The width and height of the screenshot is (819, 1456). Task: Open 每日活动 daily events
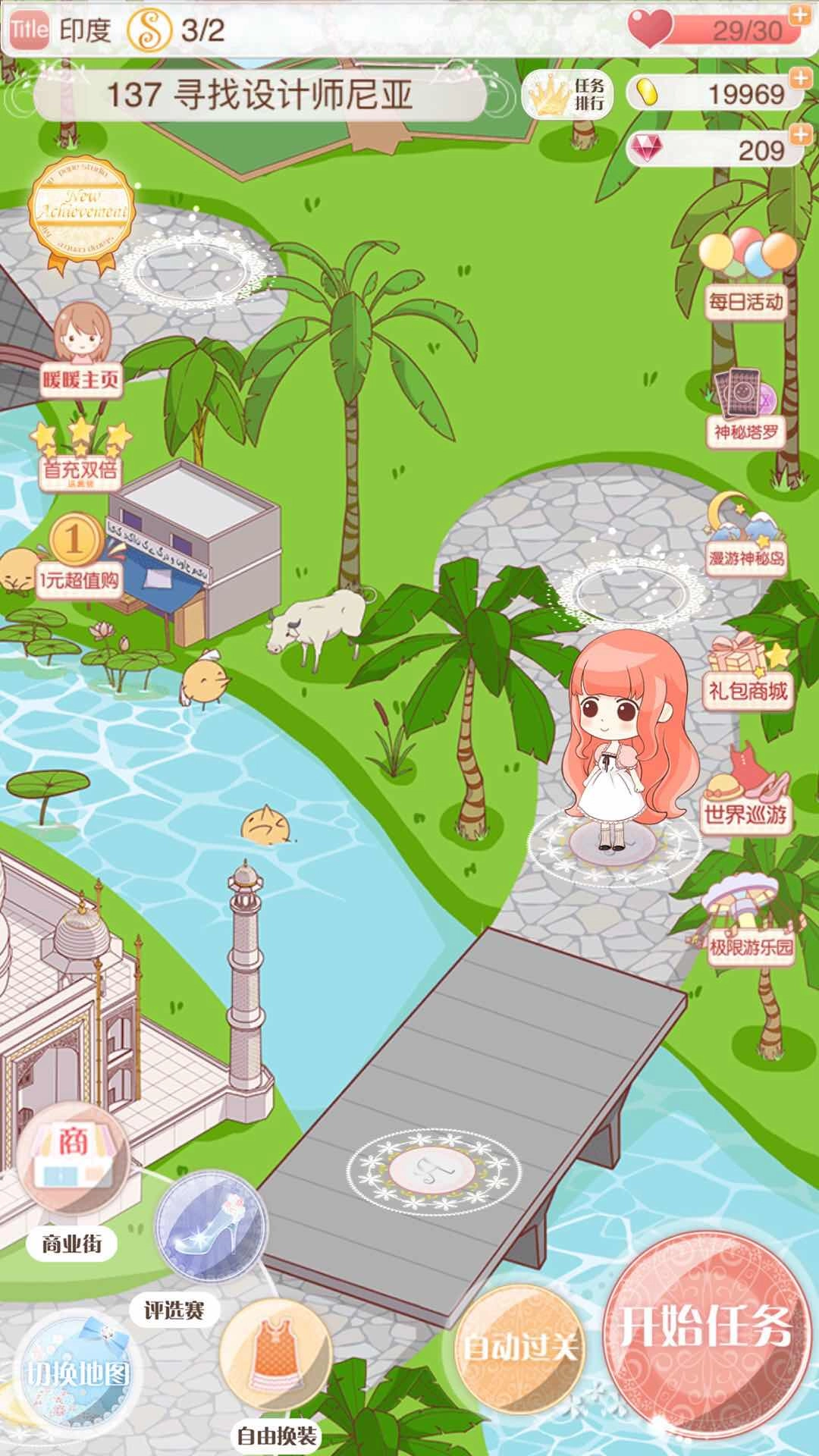click(x=746, y=275)
